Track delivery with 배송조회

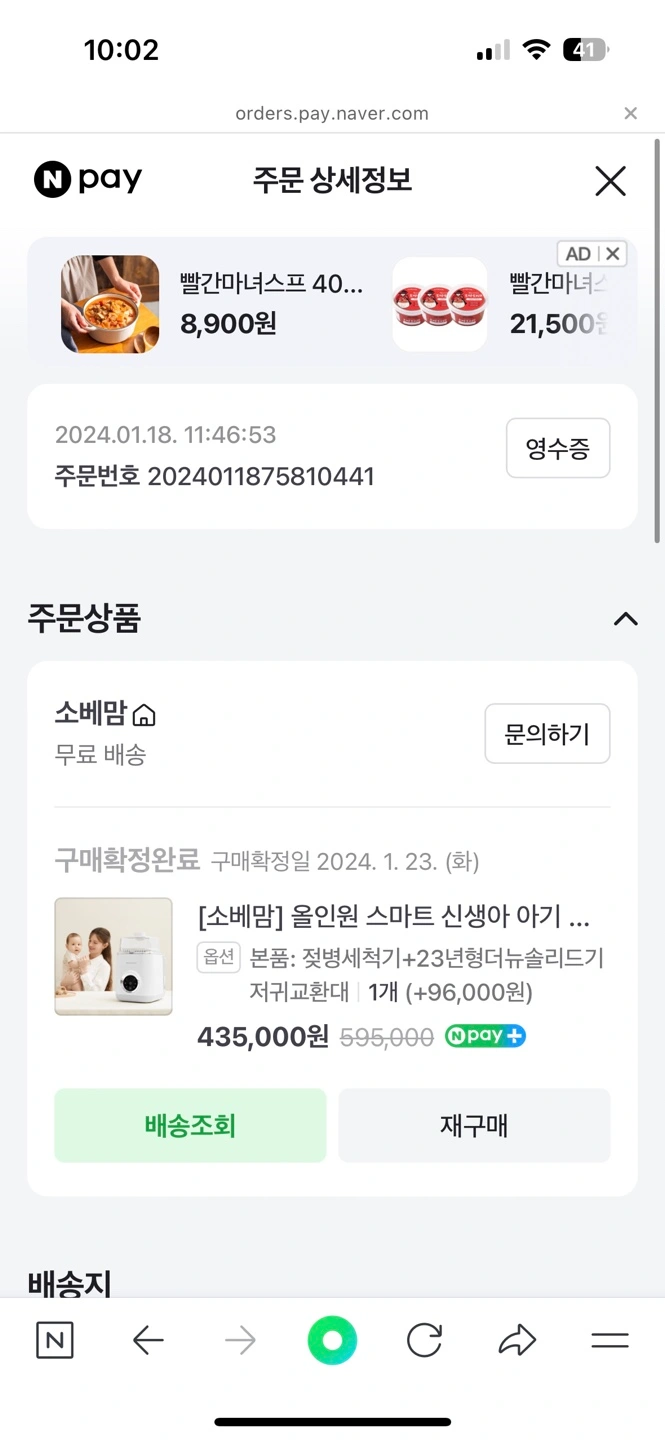190,1125
